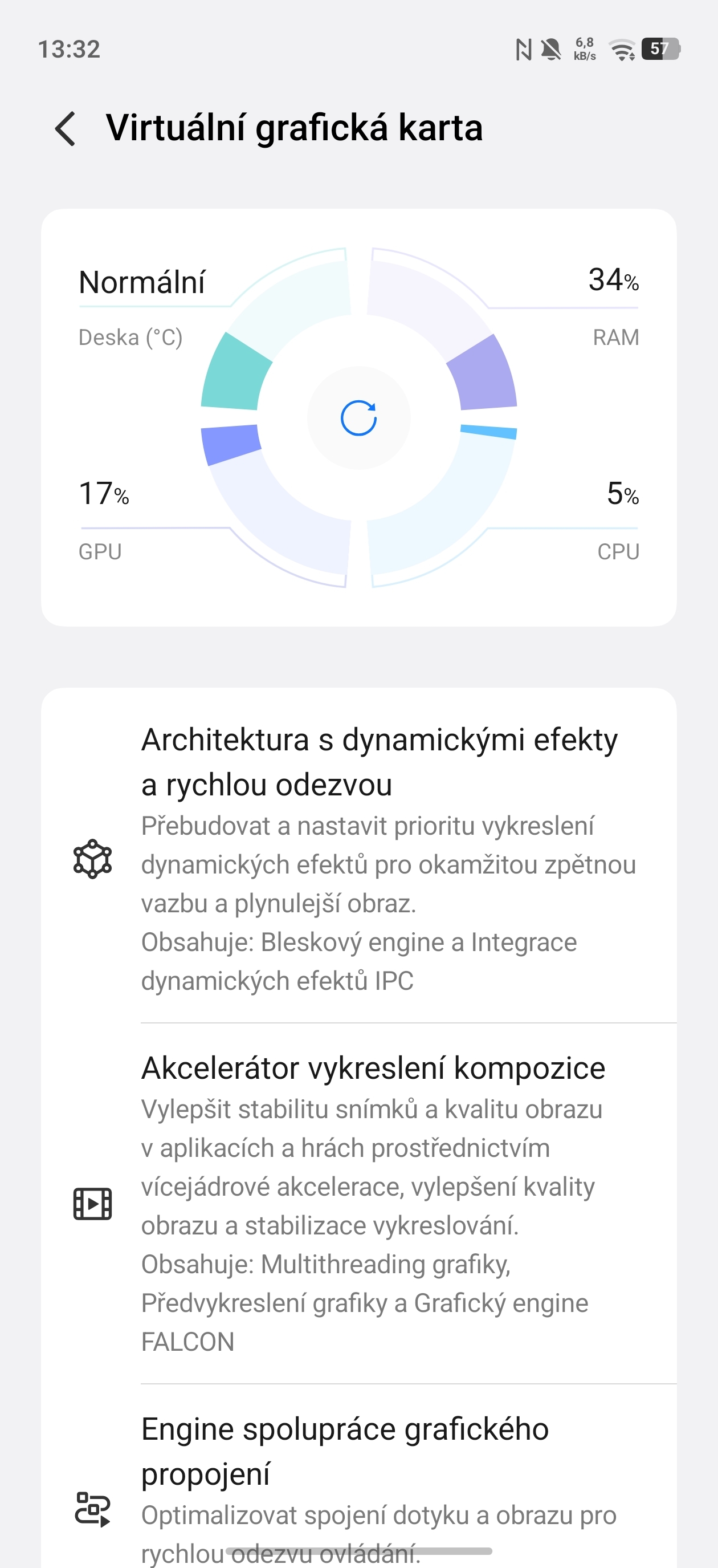The height and width of the screenshot is (1568, 718).
Task: Select the Normální status label
Action: click(142, 281)
